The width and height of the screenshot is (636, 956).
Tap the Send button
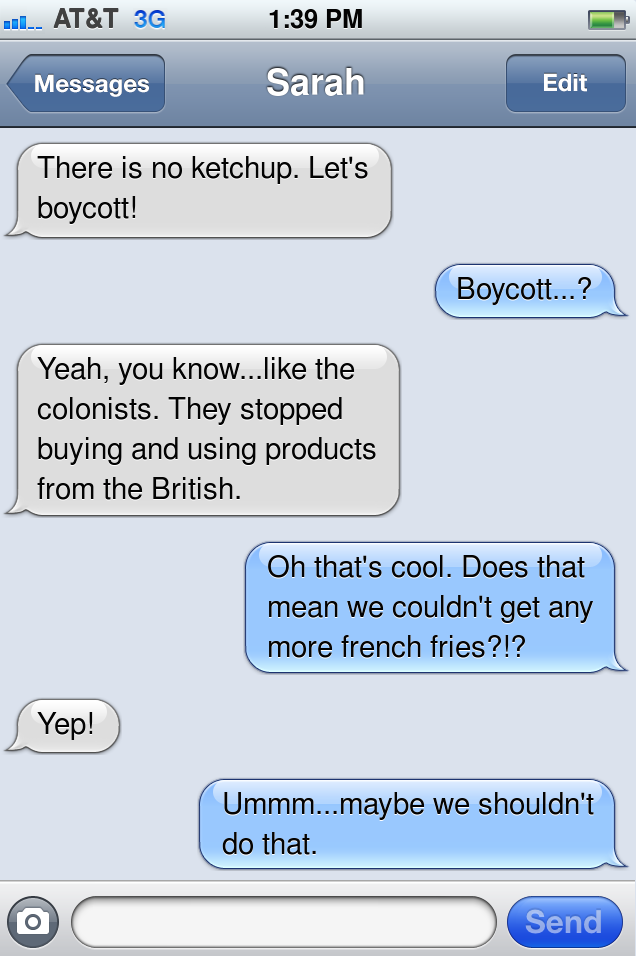pyautogui.click(x=564, y=921)
